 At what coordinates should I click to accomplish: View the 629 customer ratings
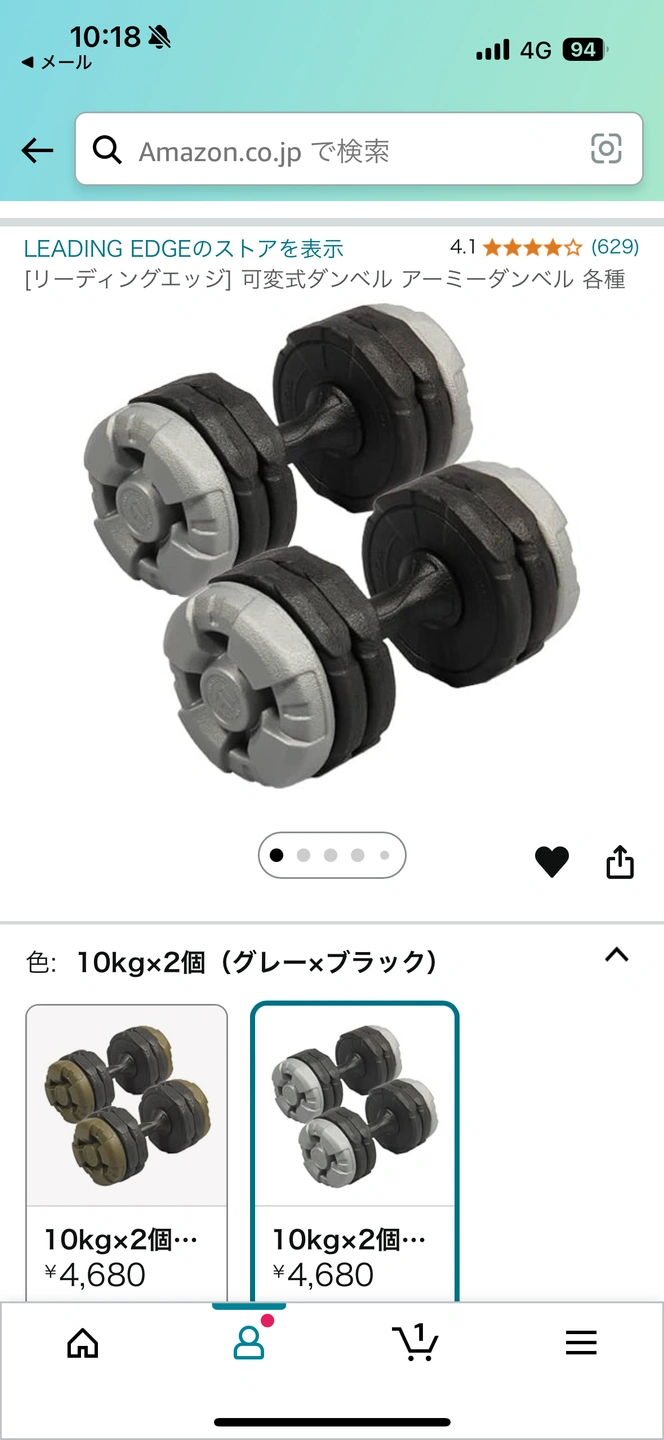click(x=614, y=247)
